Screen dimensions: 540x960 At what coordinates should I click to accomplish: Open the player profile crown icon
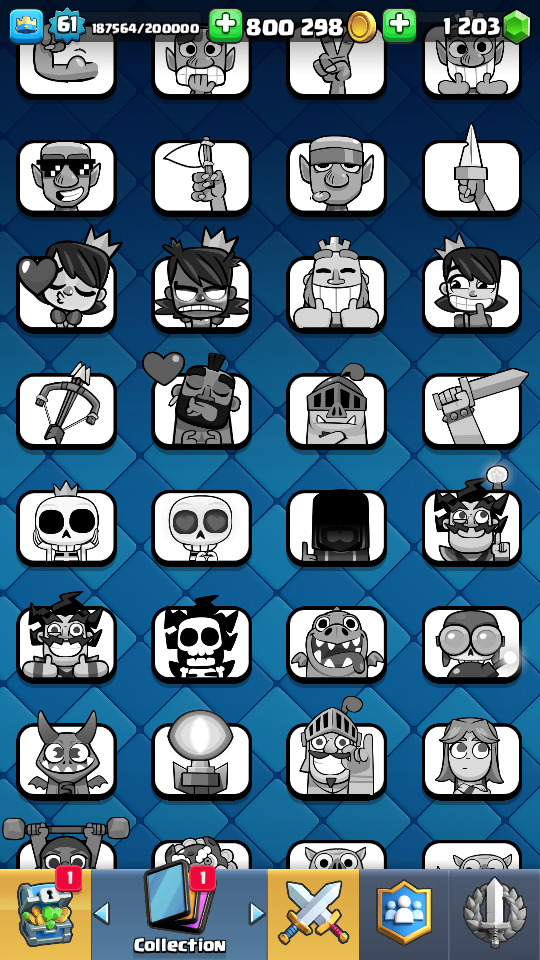click(26, 26)
